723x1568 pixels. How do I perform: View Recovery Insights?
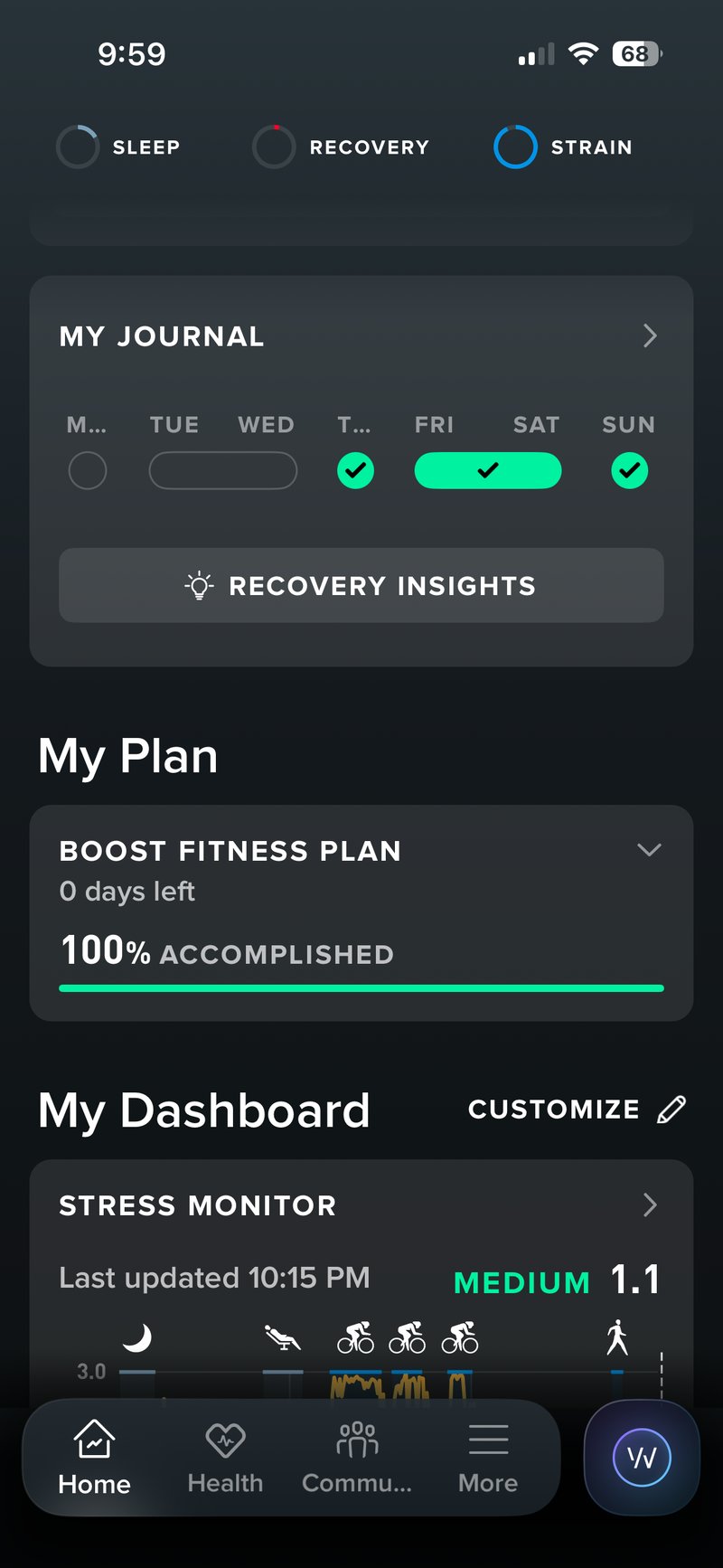tap(361, 585)
